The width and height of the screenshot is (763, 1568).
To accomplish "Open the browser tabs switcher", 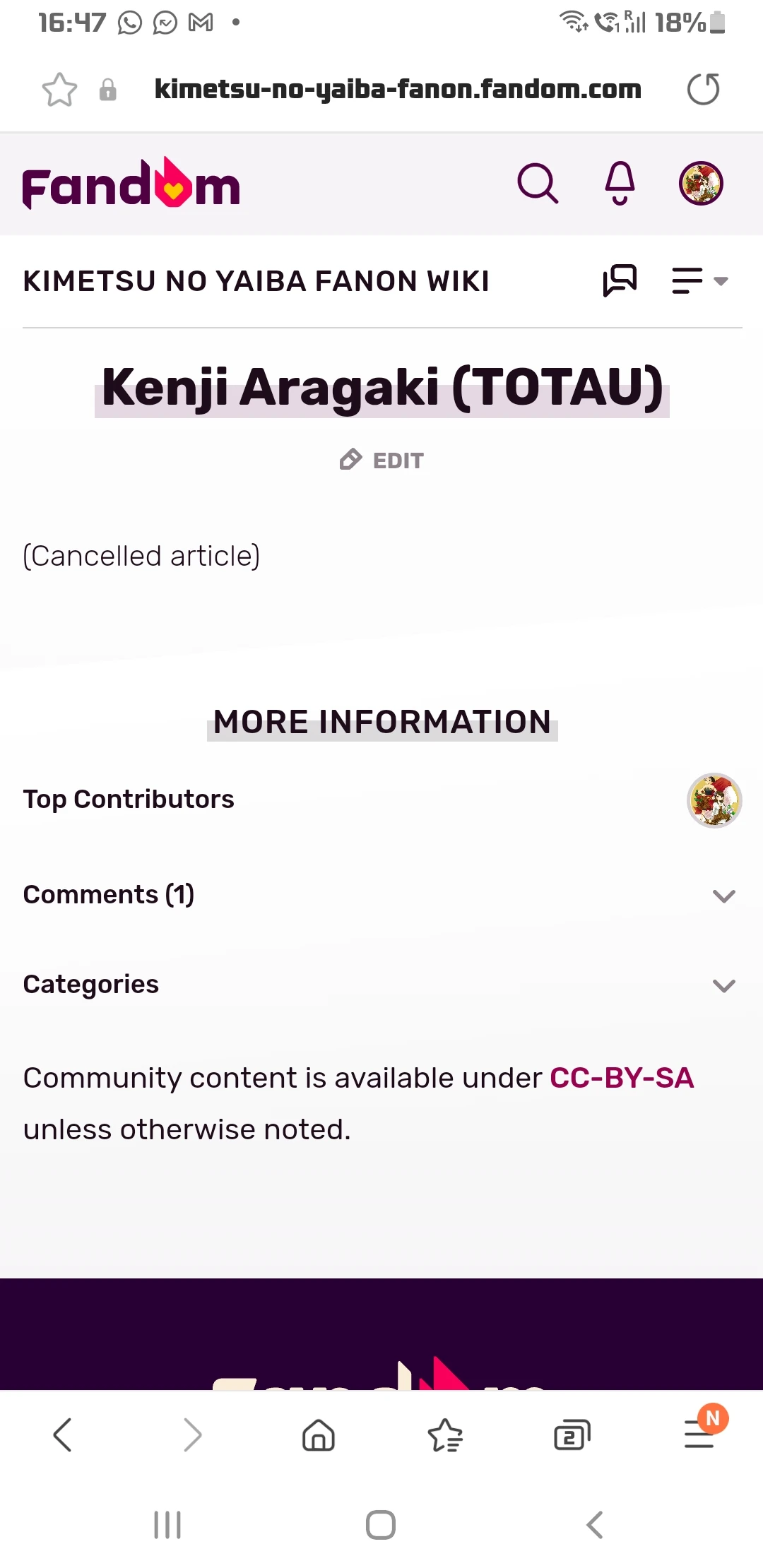I will [x=572, y=1435].
